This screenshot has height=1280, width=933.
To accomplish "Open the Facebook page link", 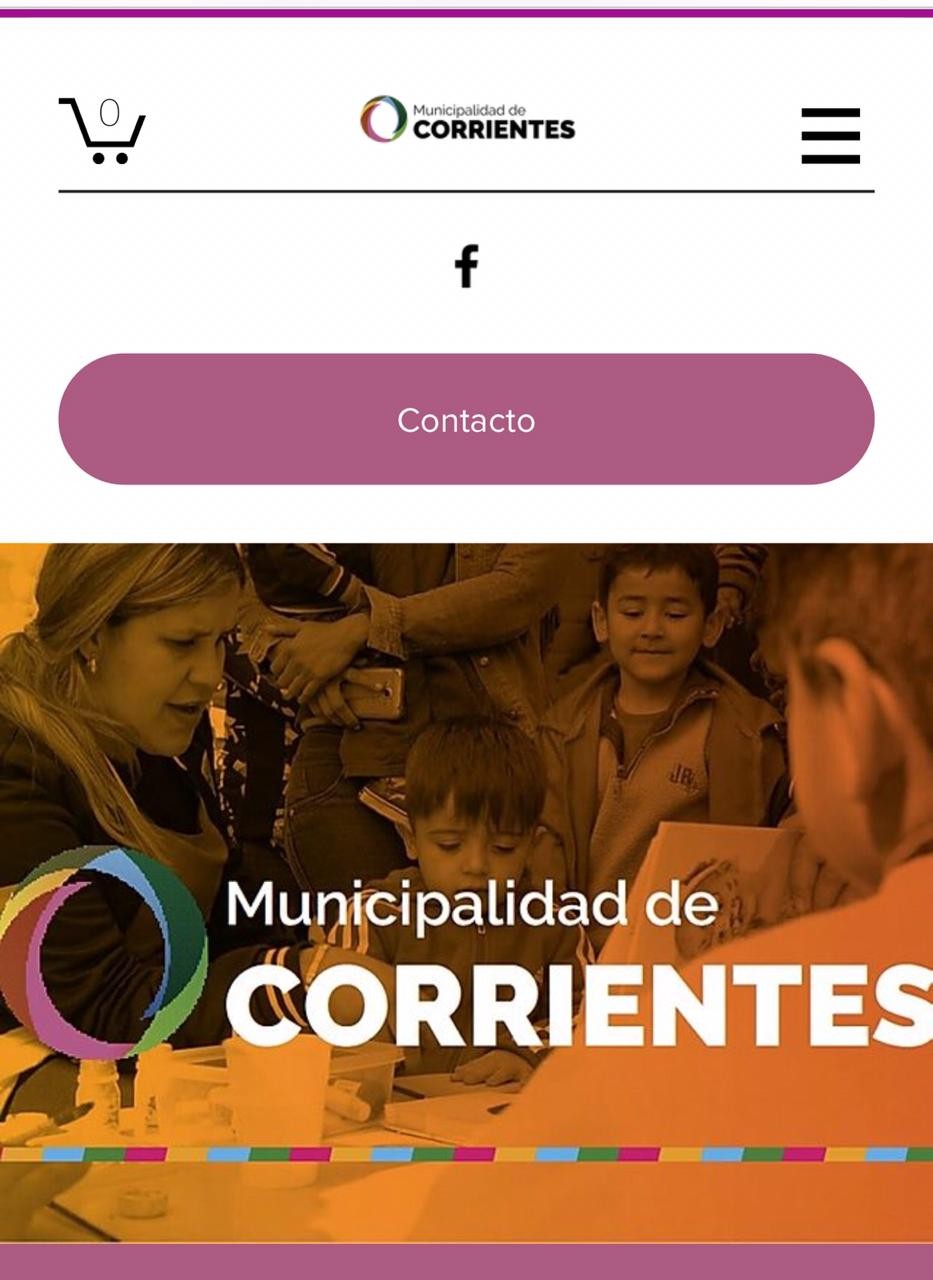I will [466, 266].
